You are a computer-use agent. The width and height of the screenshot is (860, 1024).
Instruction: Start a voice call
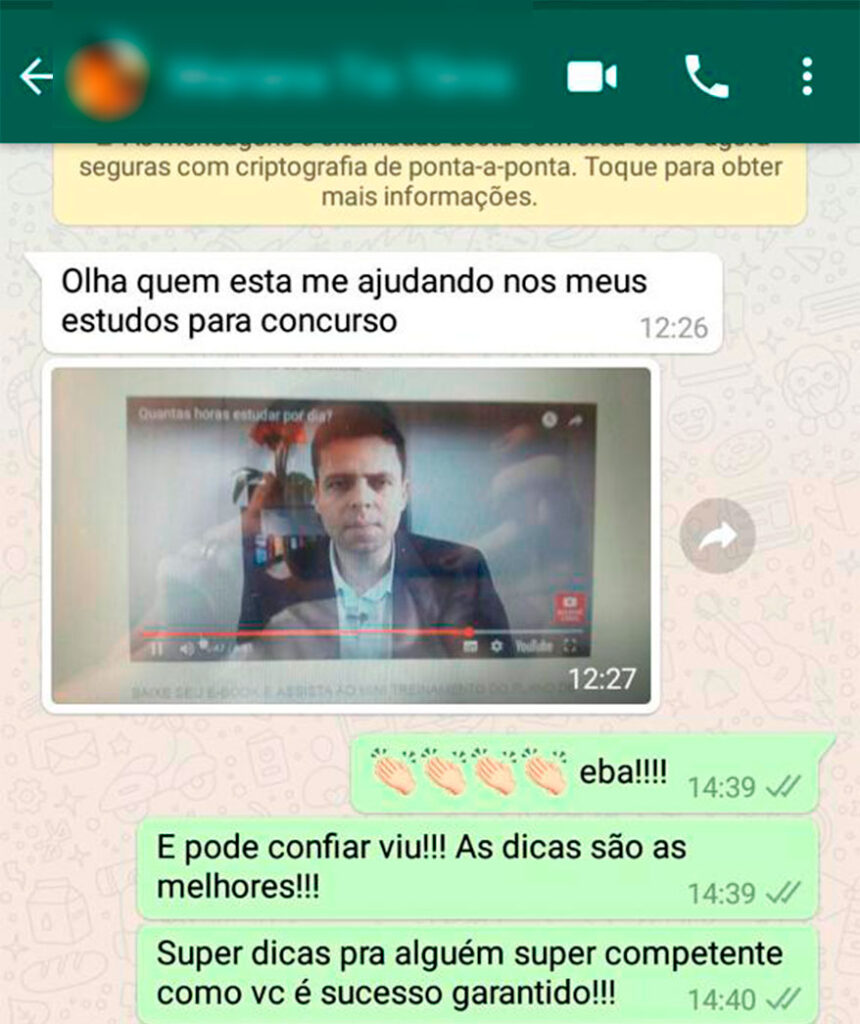706,77
